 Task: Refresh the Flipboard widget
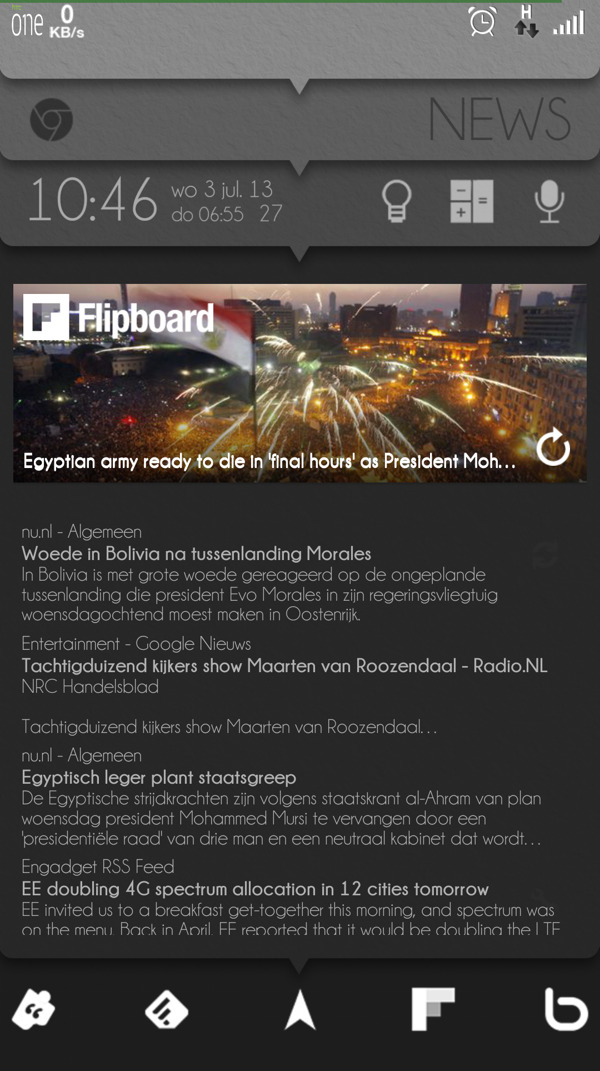pyautogui.click(x=553, y=448)
